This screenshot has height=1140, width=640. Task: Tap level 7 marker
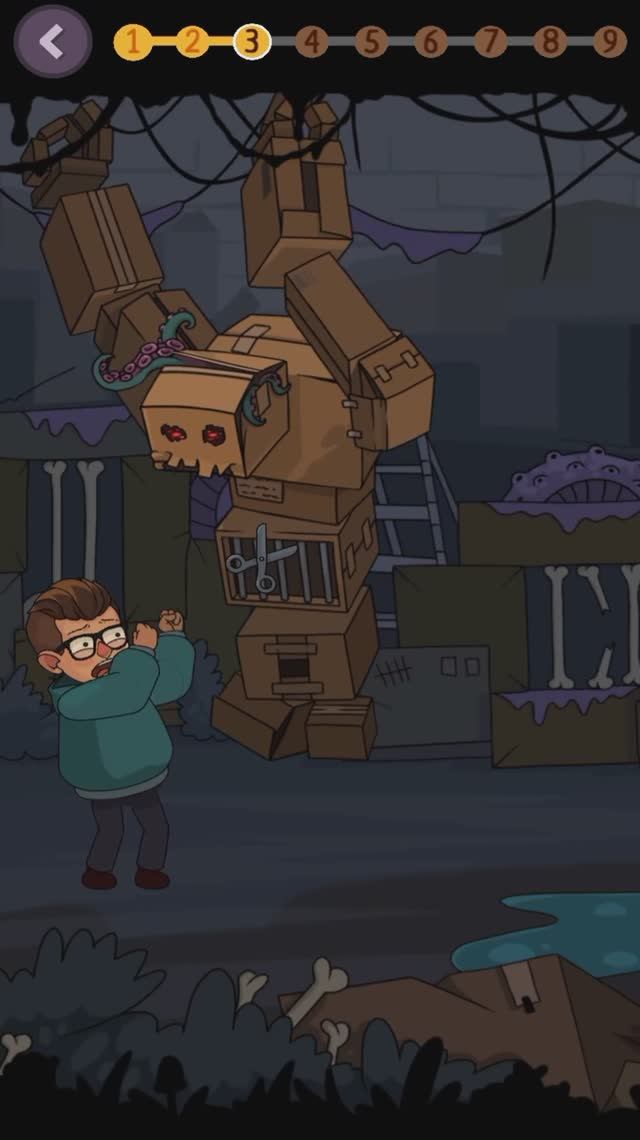click(x=490, y=42)
